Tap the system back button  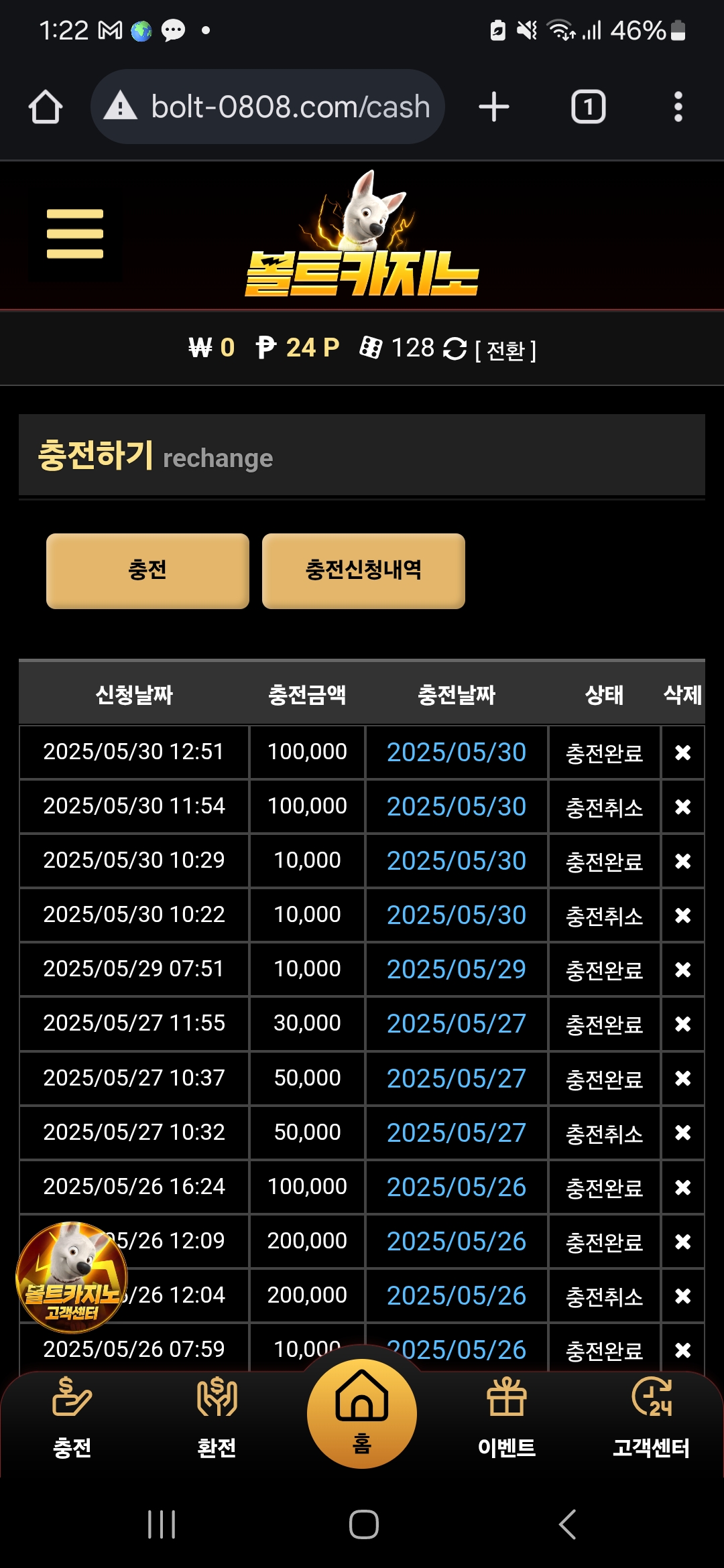click(567, 1524)
